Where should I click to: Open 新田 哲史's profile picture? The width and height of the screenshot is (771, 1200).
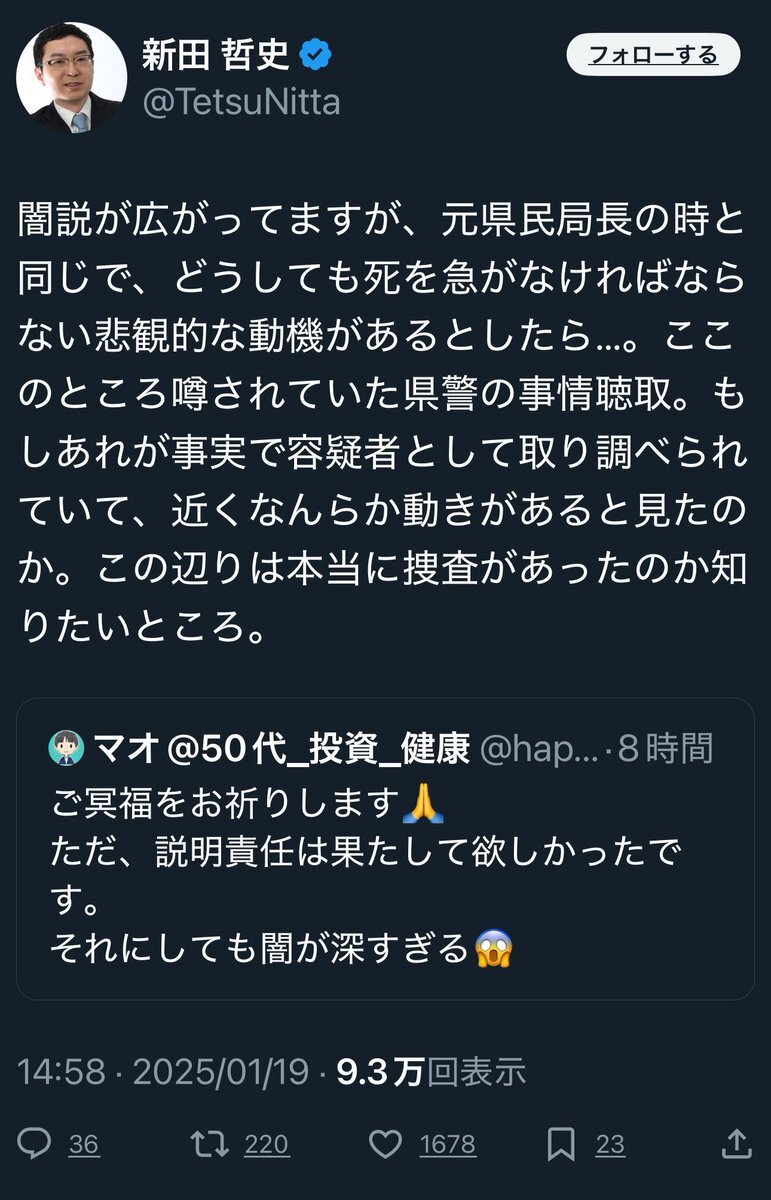pyautogui.click(x=72, y=78)
